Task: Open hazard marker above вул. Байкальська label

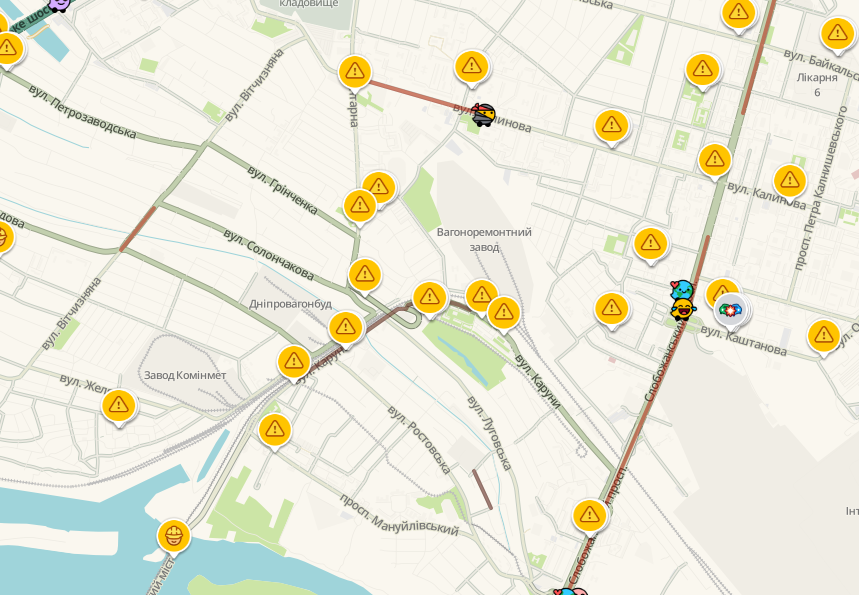Action: click(x=838, y=33)
